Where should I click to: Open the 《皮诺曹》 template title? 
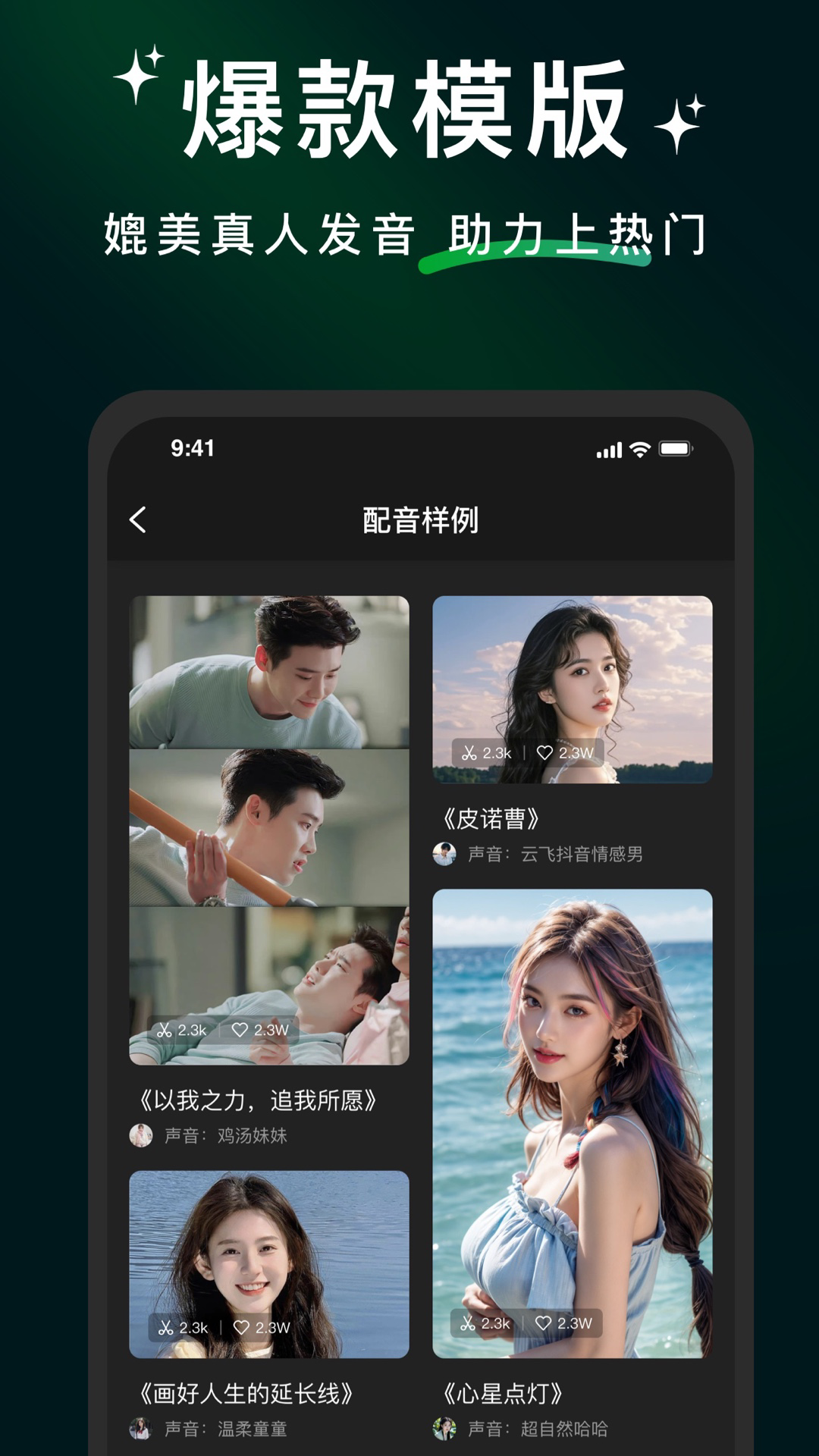[x=493, y=817]
